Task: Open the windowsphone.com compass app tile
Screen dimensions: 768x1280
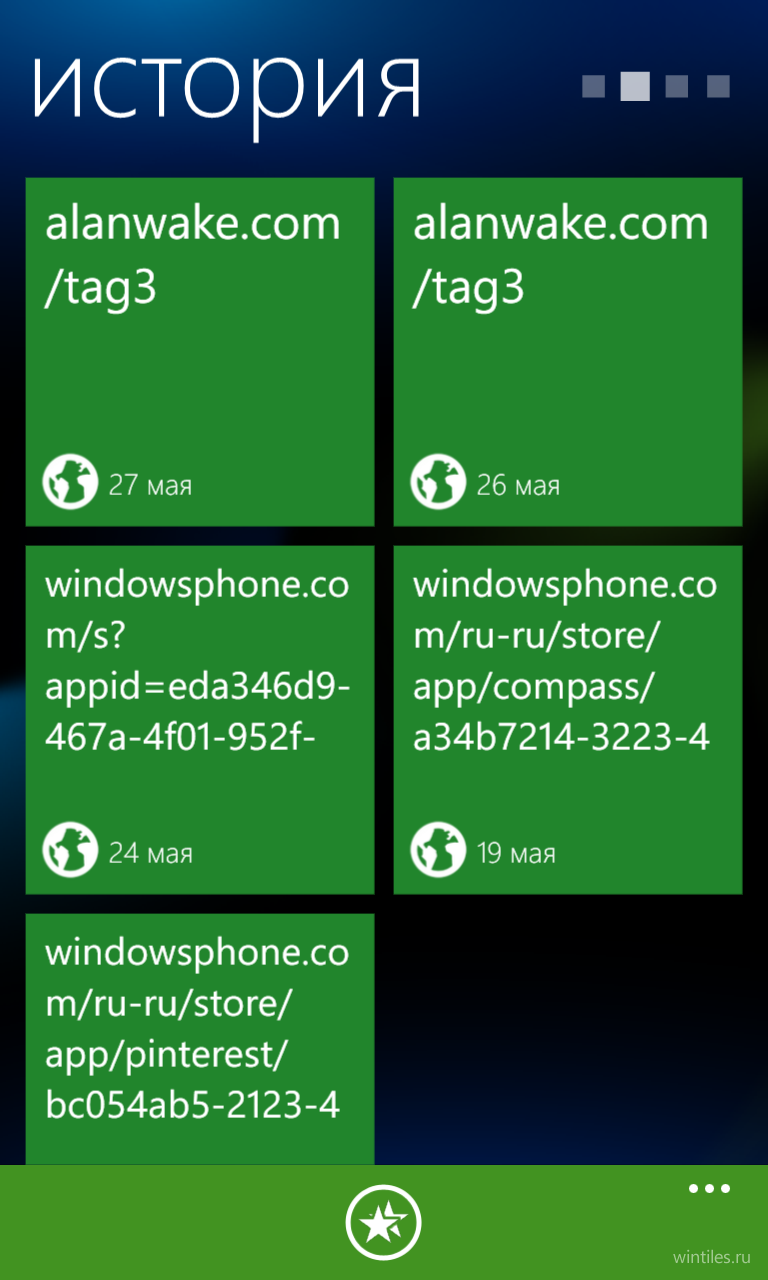Action: click(x=568, y=720)
